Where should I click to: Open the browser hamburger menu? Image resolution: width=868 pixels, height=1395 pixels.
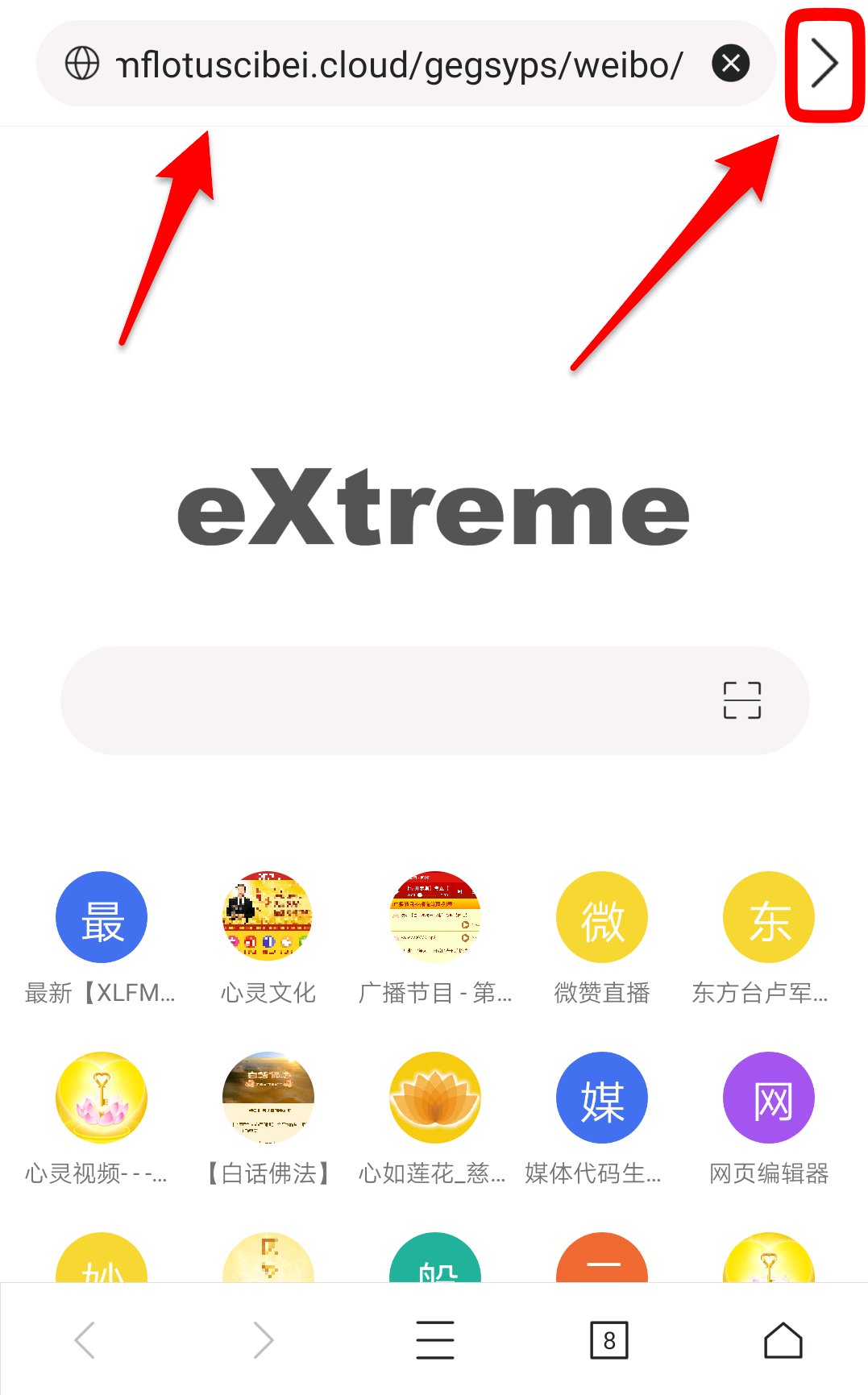[x=435, y=1340]
